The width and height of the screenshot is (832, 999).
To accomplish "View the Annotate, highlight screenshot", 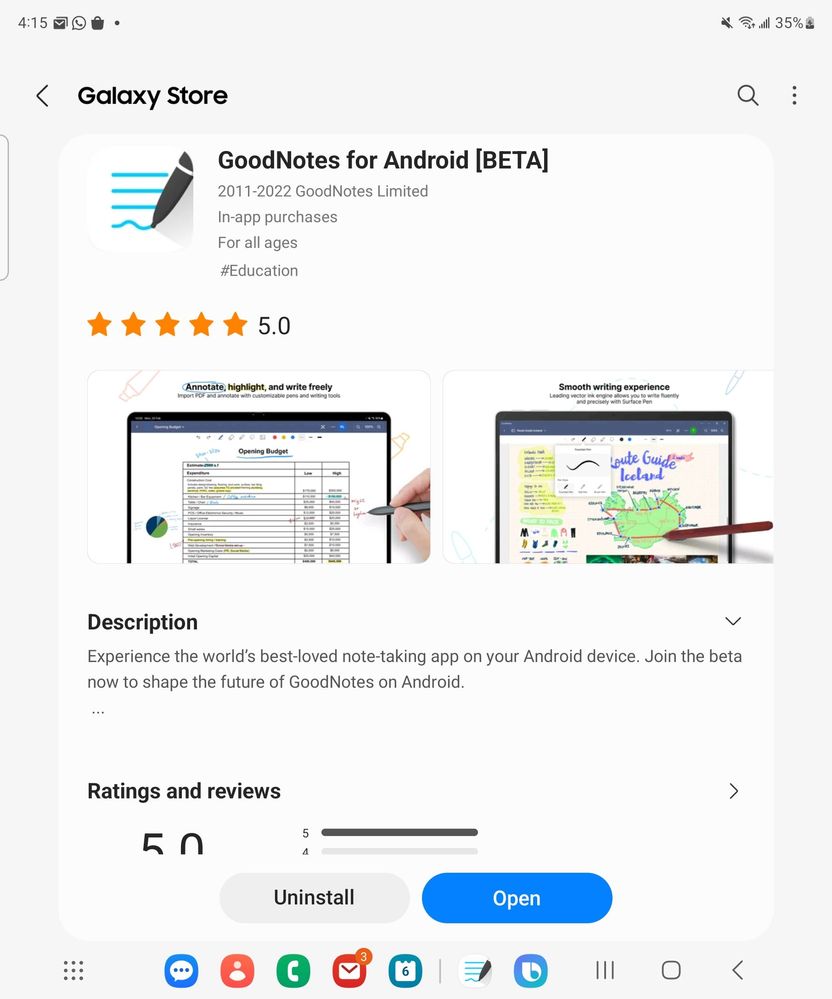I will point(258,466).
